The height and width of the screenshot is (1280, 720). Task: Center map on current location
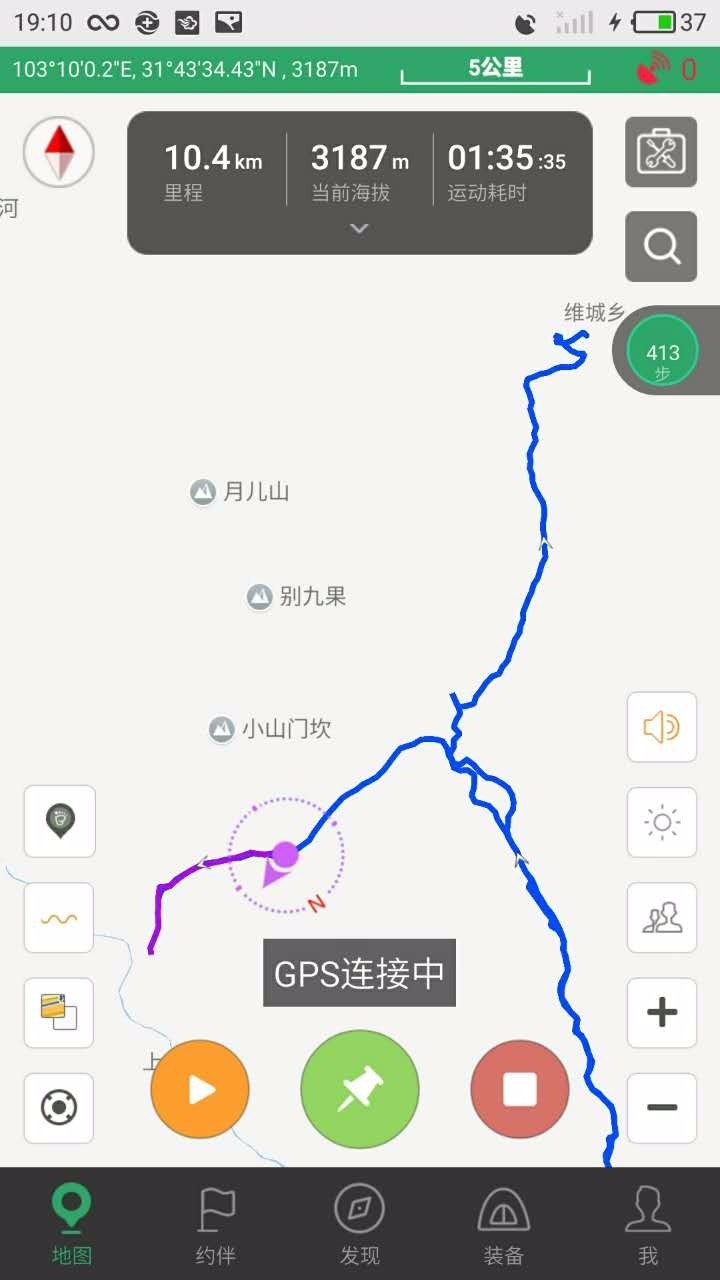59,1108
